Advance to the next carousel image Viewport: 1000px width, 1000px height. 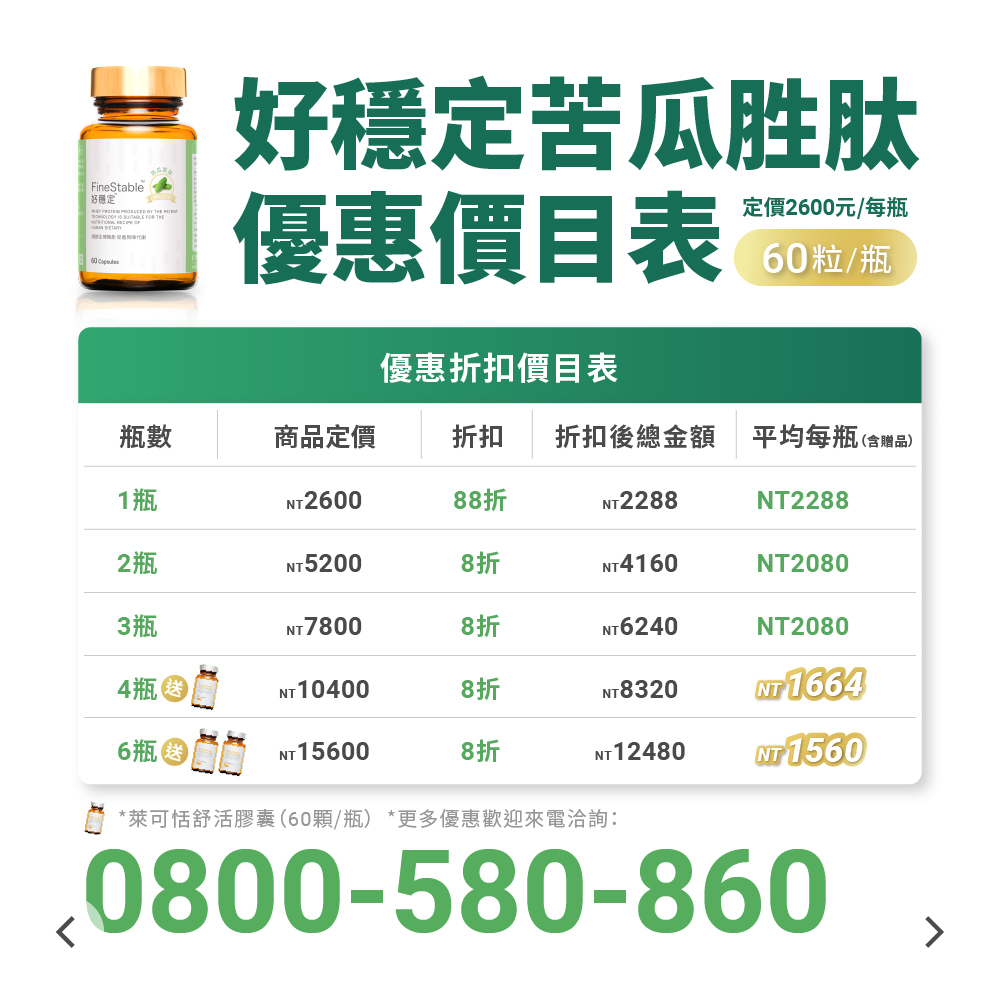click(x=934, y=932)
